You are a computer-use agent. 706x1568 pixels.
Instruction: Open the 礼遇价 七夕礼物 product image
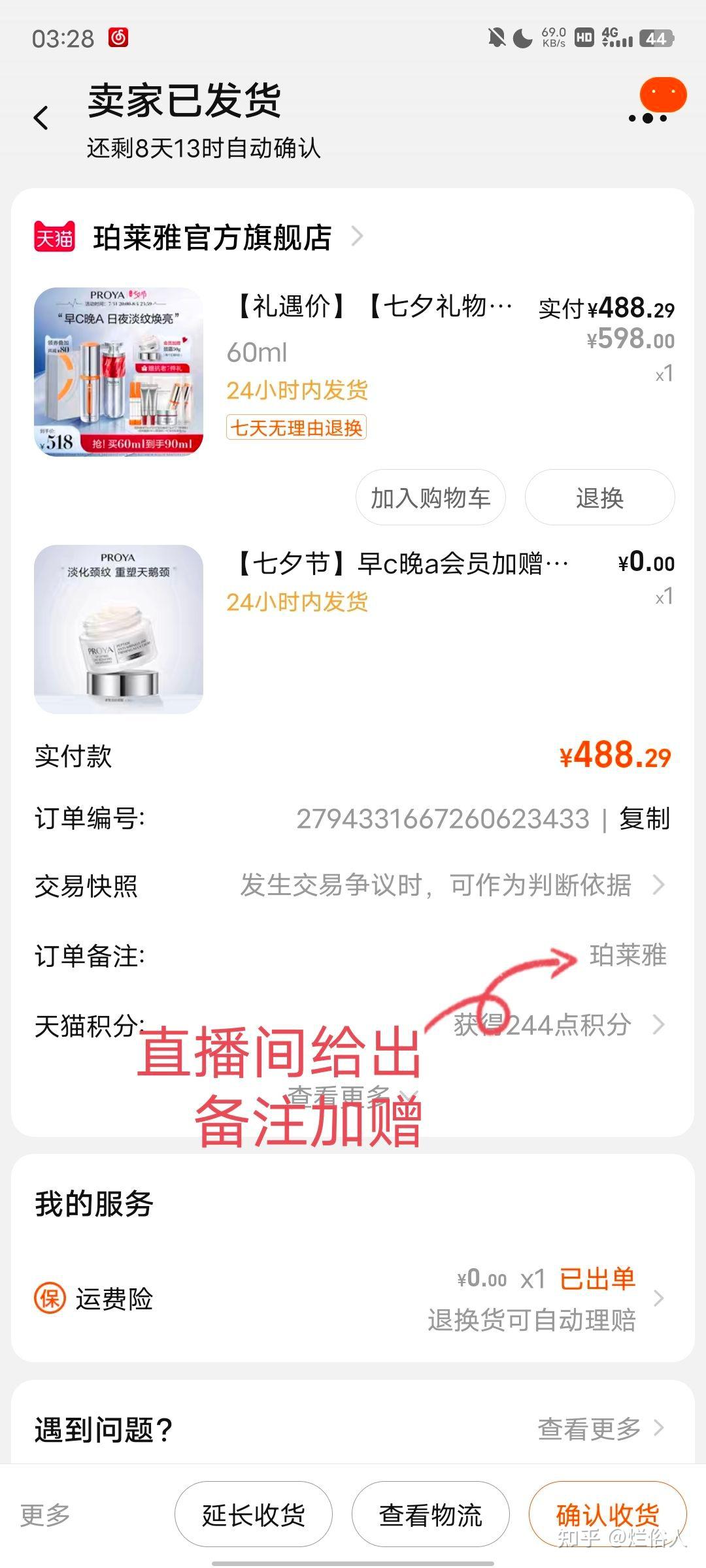pos(118,372)
